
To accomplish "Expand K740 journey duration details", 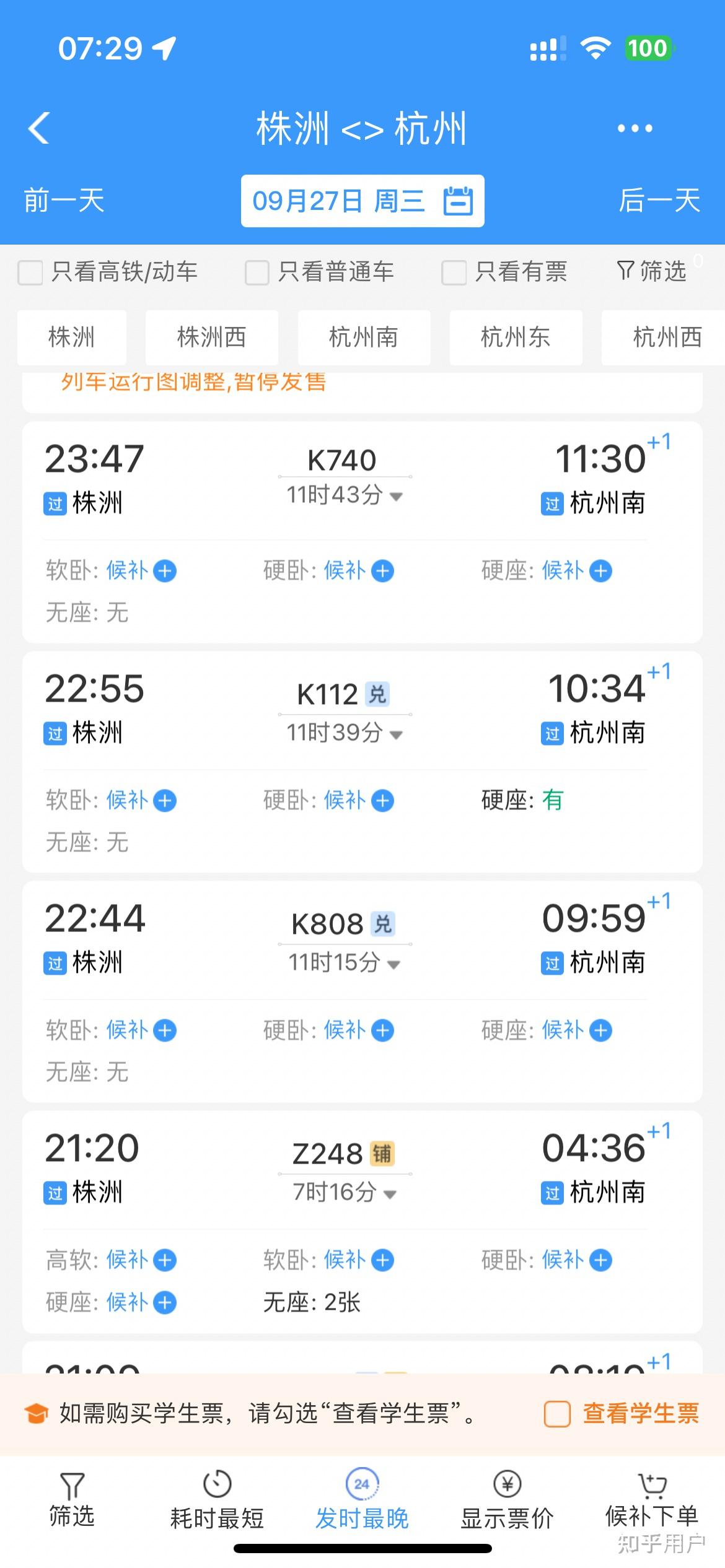I will click(396, 495).
